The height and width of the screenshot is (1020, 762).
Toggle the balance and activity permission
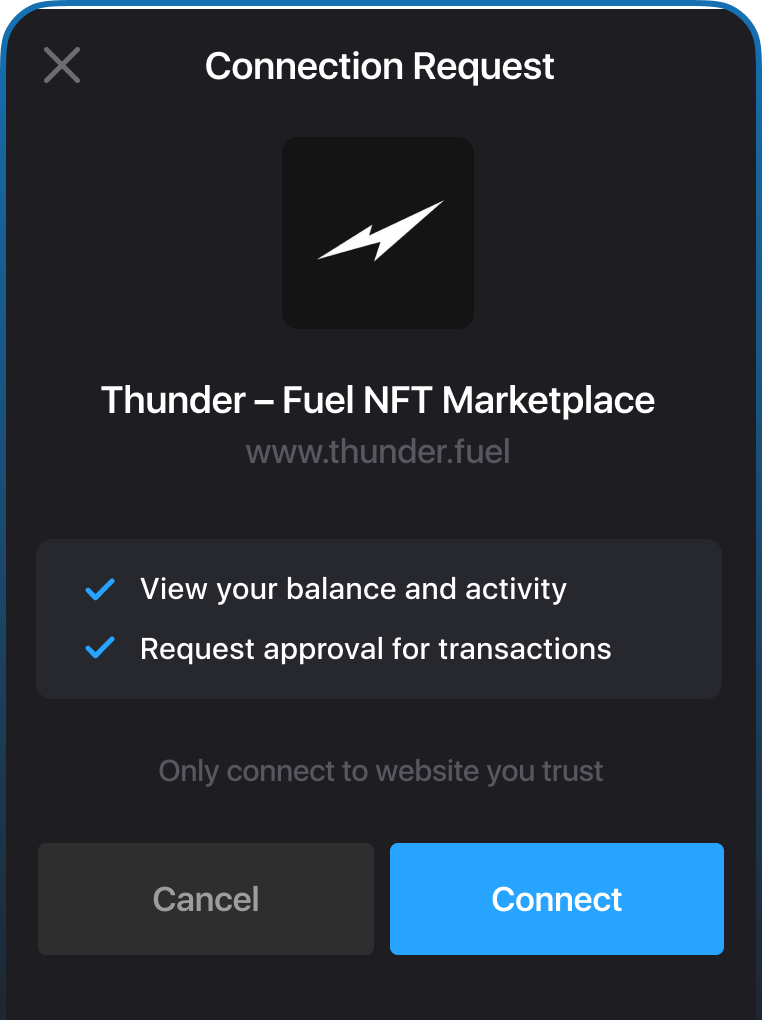point(353,589)
